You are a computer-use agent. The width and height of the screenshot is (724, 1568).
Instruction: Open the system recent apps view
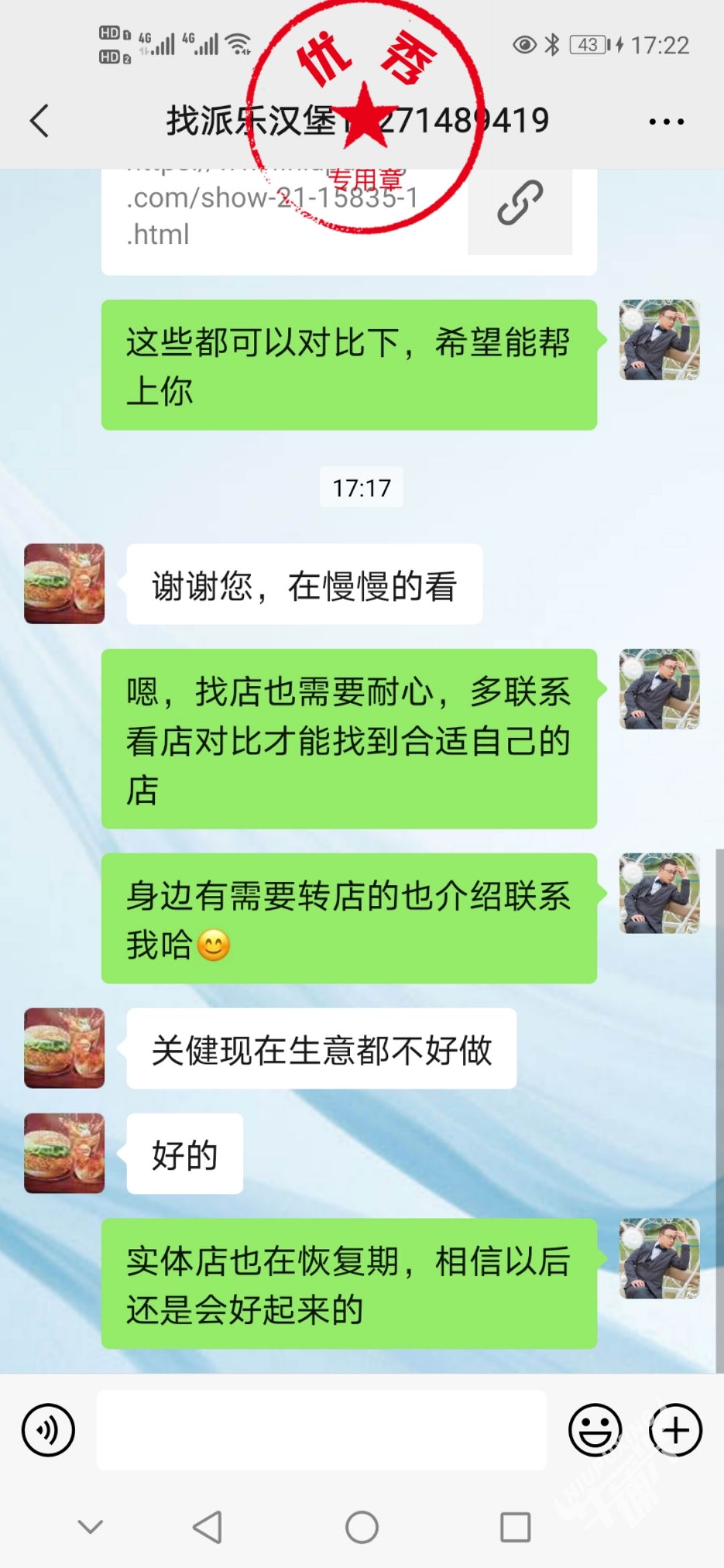(516, 1527)
